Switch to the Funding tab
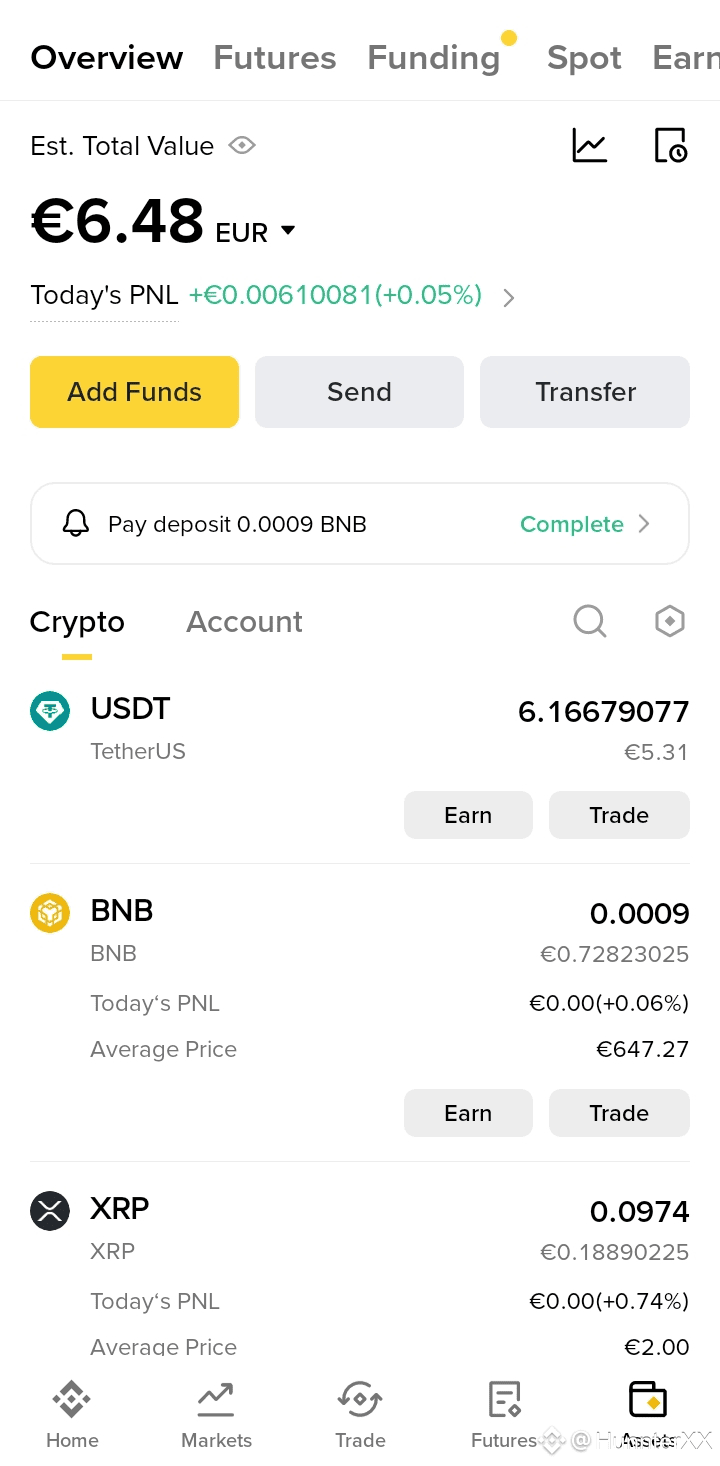Viewport: 720px width, 1466px height. click(434, 58)
